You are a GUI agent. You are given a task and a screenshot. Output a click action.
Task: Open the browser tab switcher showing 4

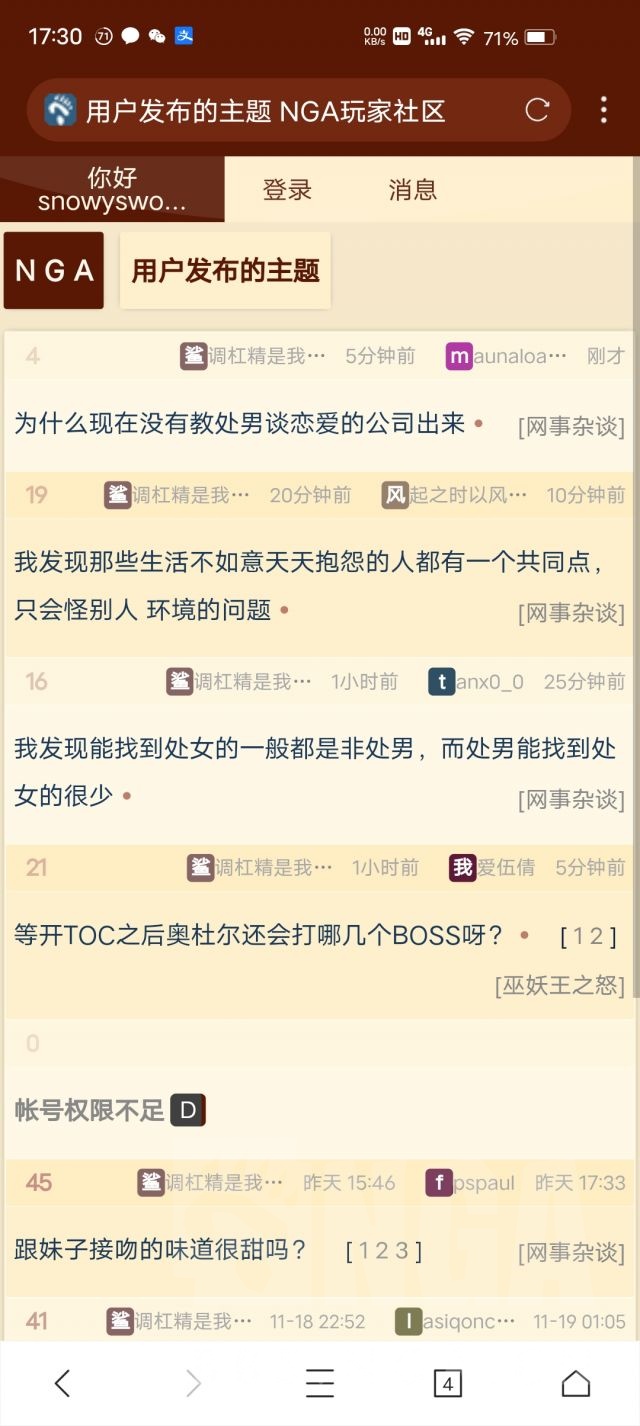click(x=447, y=1383)
